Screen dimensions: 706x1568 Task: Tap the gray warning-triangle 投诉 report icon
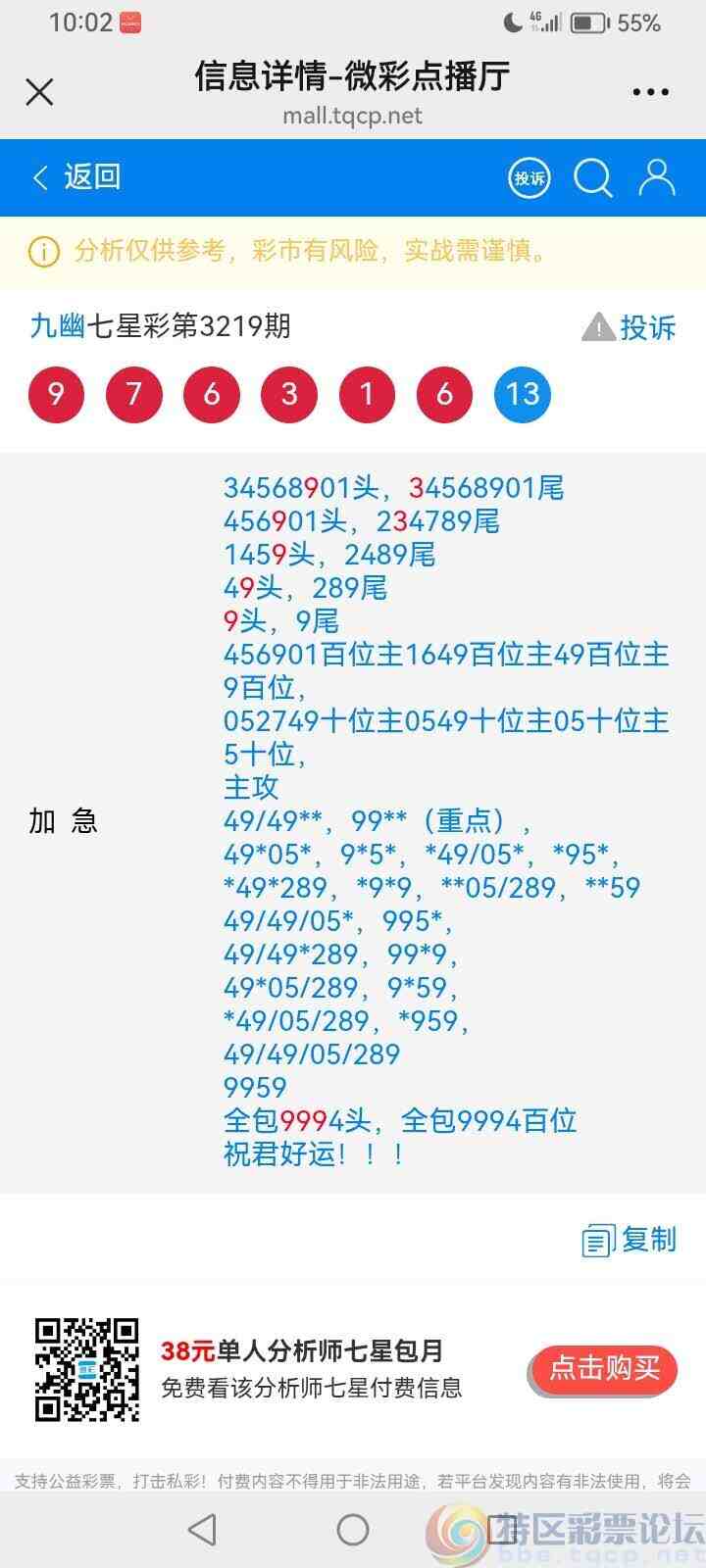click(x=597, y=324)
